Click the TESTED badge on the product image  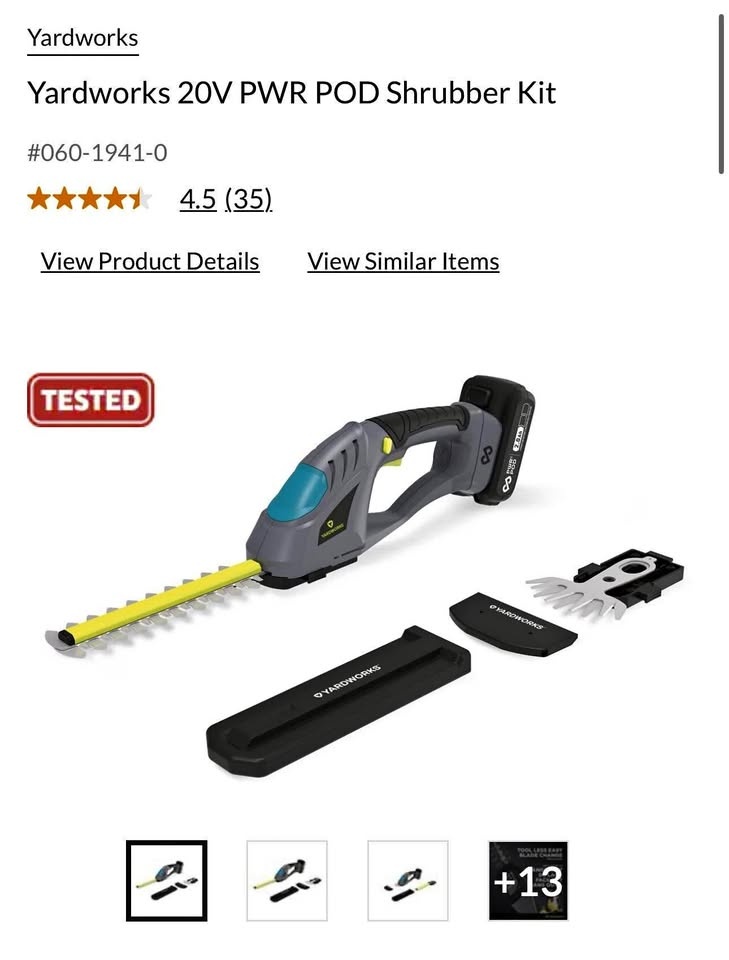pyautogui.click(x=90, y=398)
